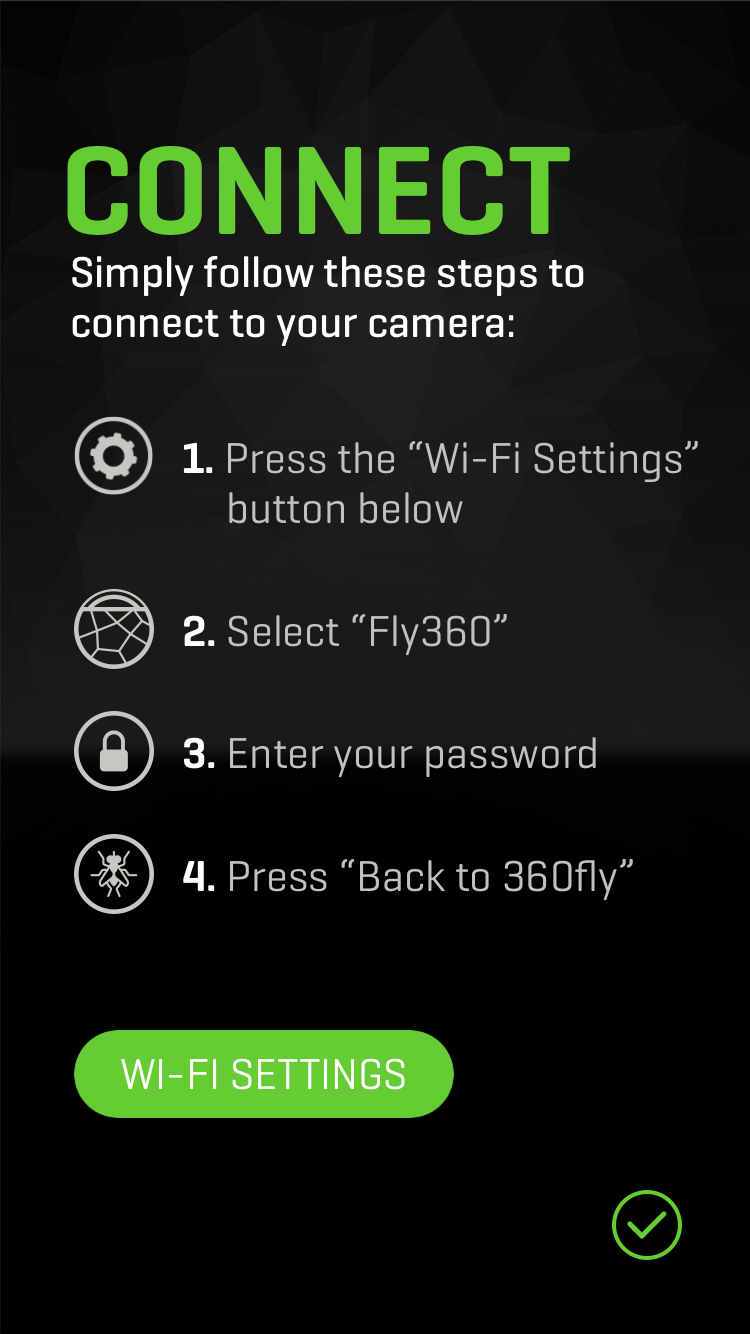The image size is (750, 1334).
Task: Click the lock symbol inside the circle
Action: (113, 750)
